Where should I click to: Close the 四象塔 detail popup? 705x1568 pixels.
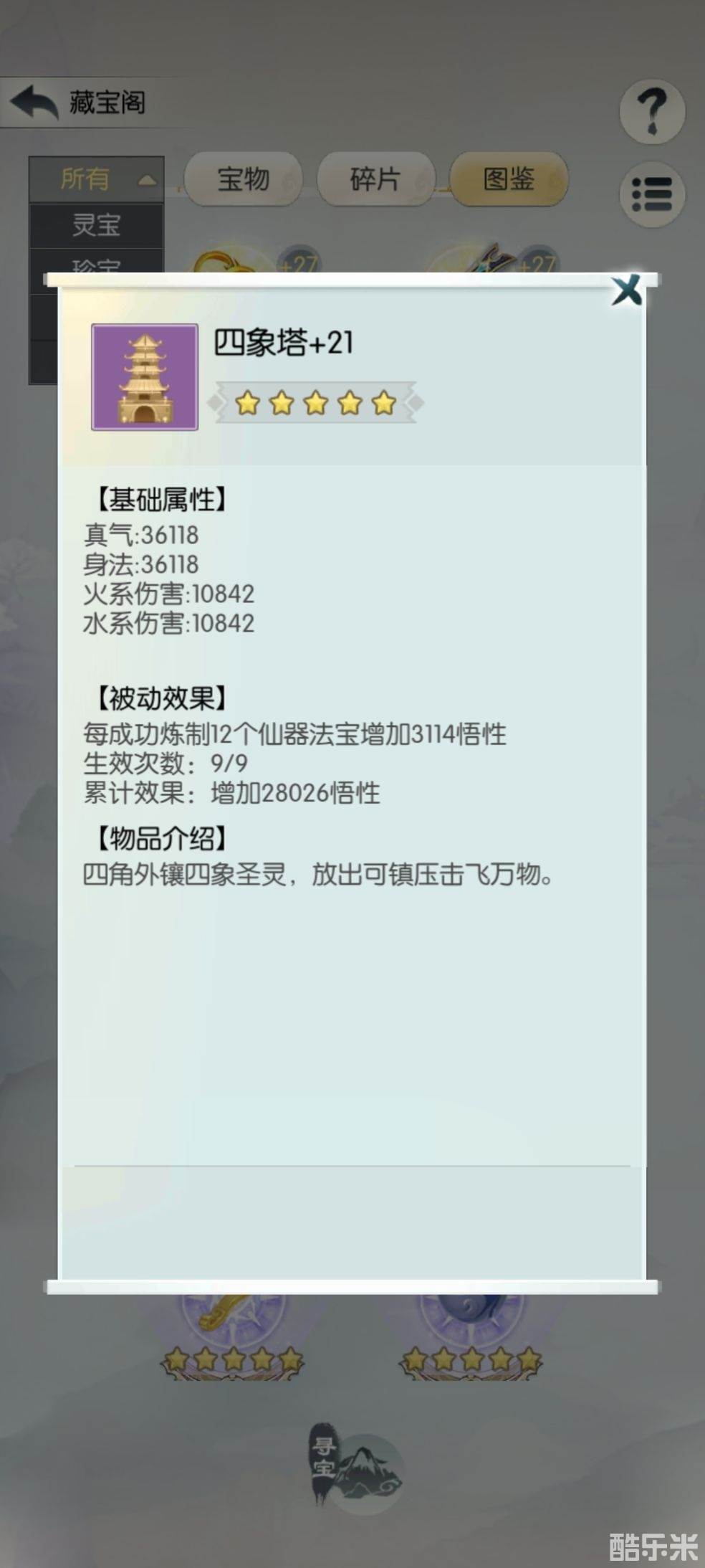627,290
